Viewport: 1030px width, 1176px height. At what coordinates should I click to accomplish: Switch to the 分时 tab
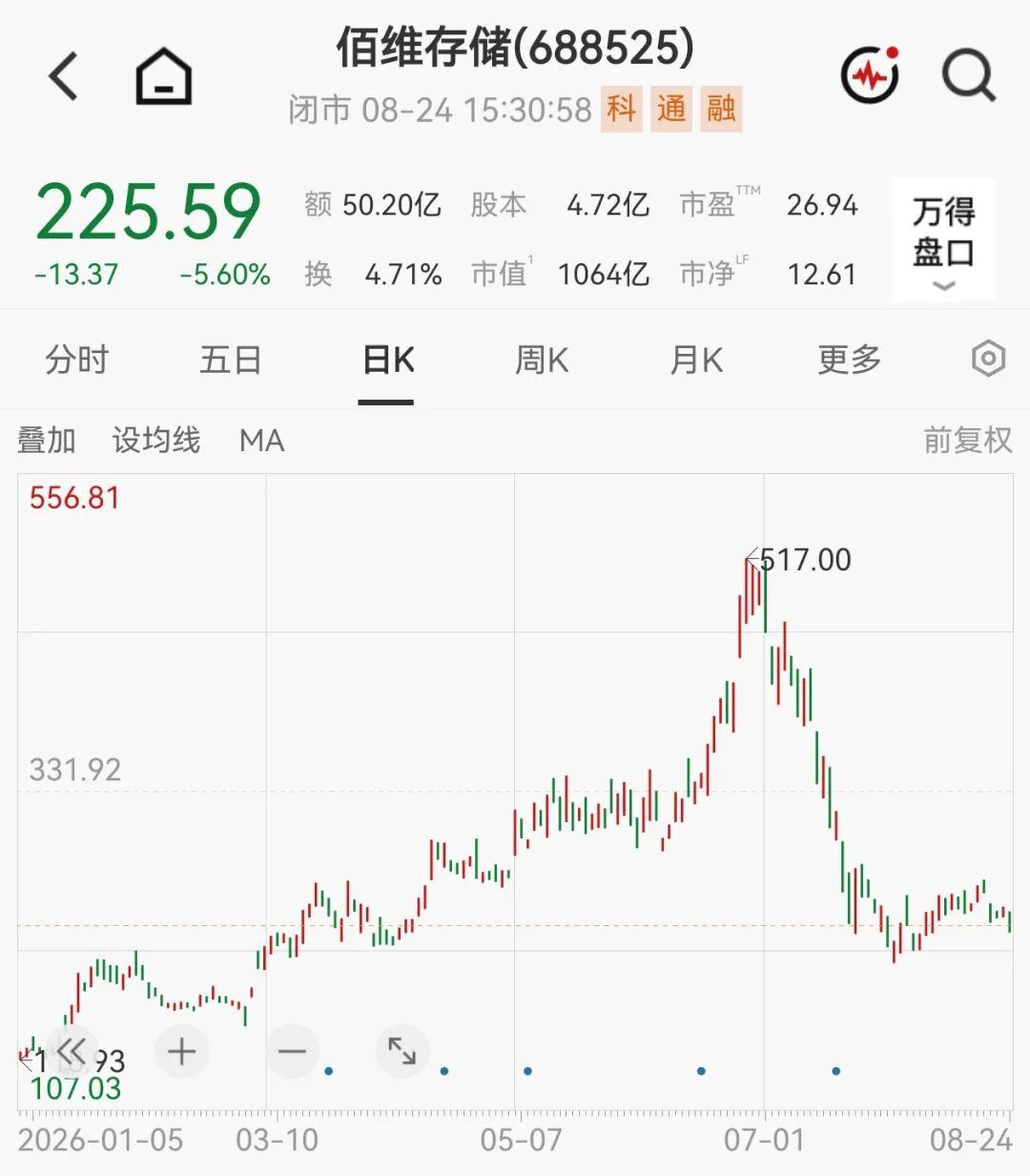click(x=77, y=361)
